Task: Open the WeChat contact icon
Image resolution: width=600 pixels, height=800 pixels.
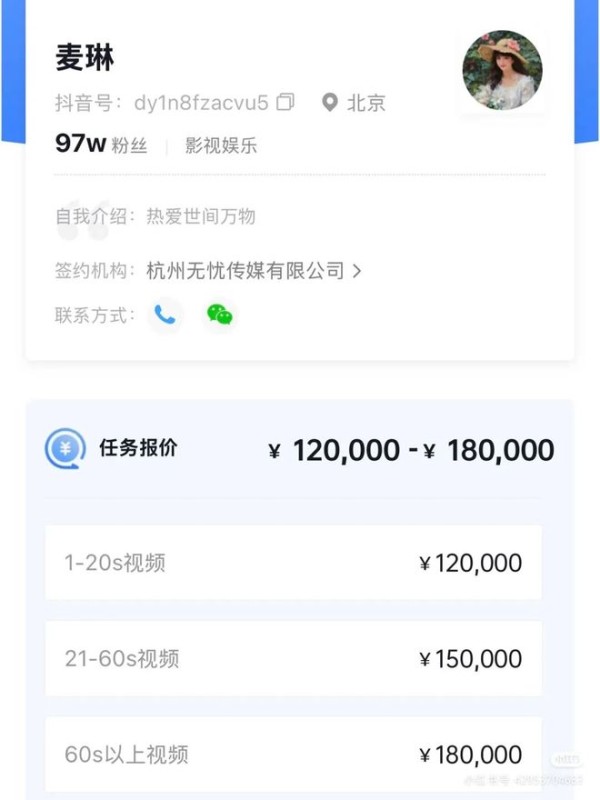Action: [x=220, y=315]
